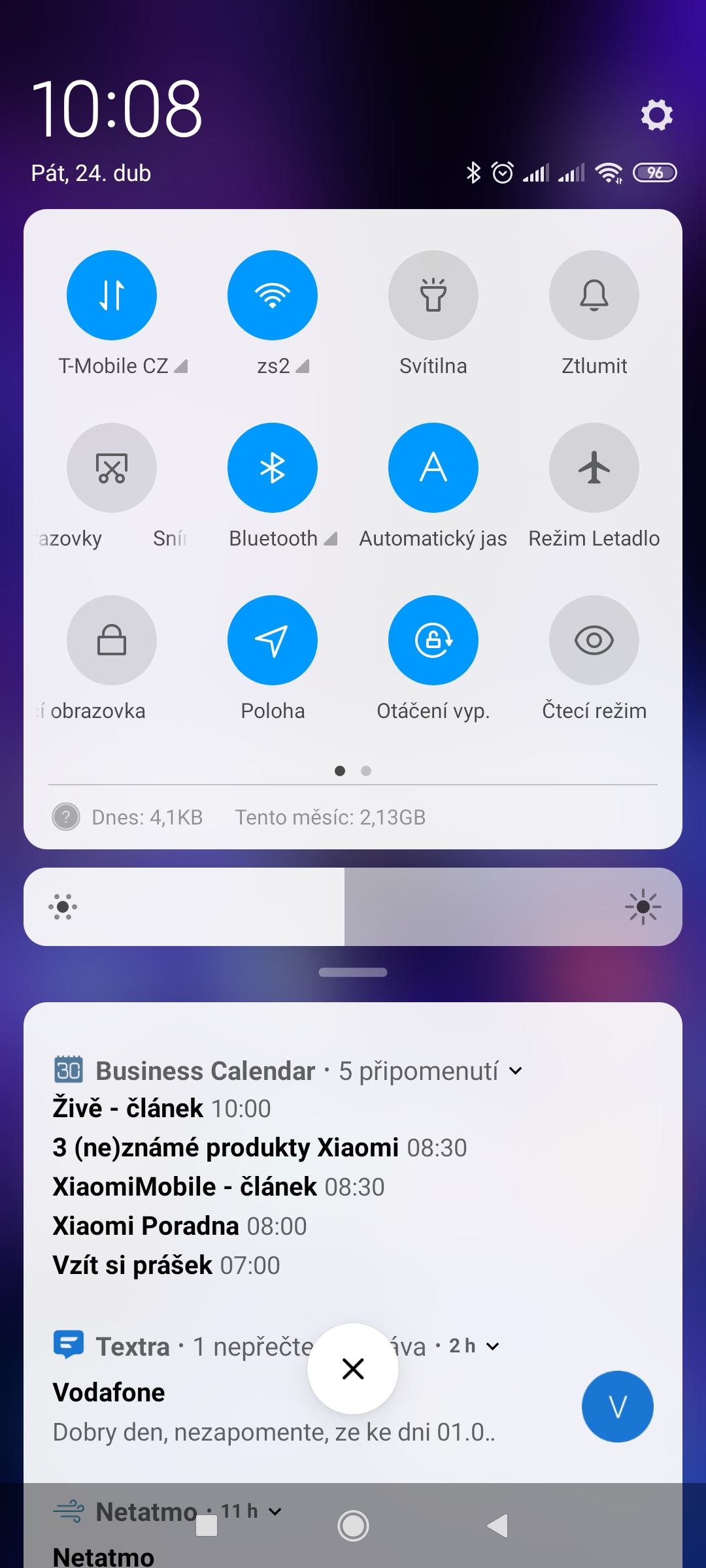Tap the screenshot scissors tile
706x1568 pixels.
click(x=112, y=468)
